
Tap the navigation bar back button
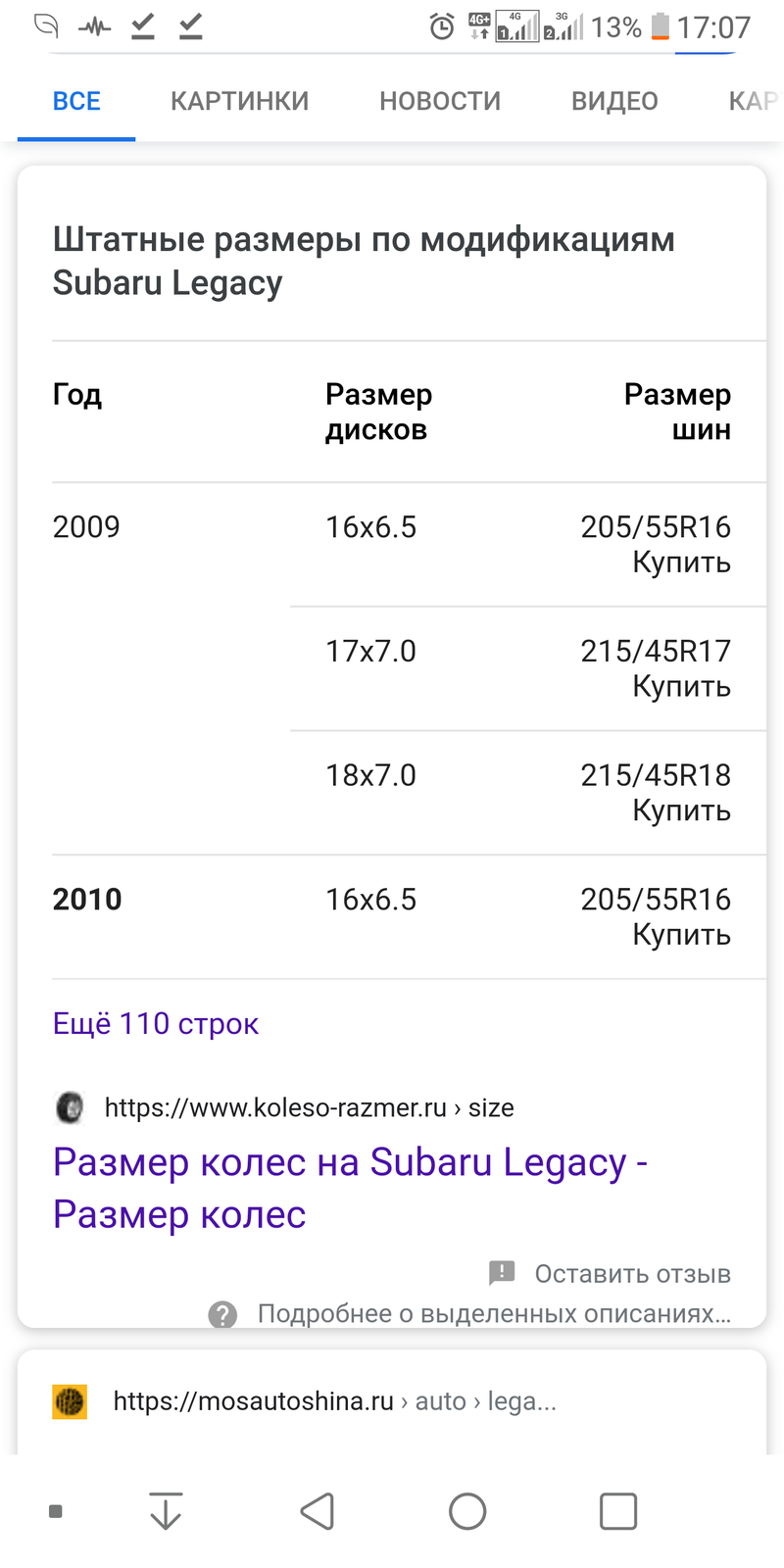click(x=318, y=1511)
